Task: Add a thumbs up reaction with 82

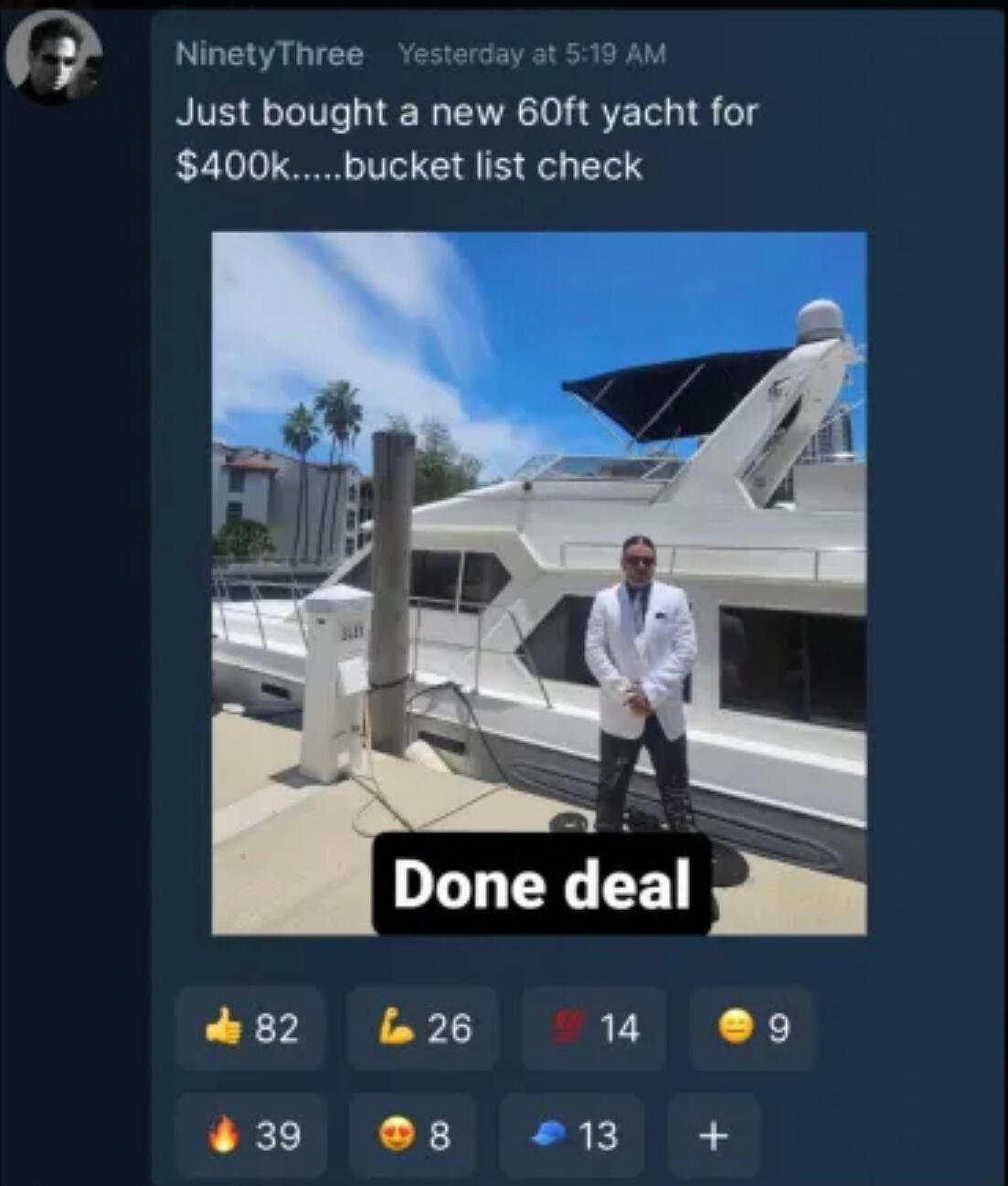Action: 250,1028
